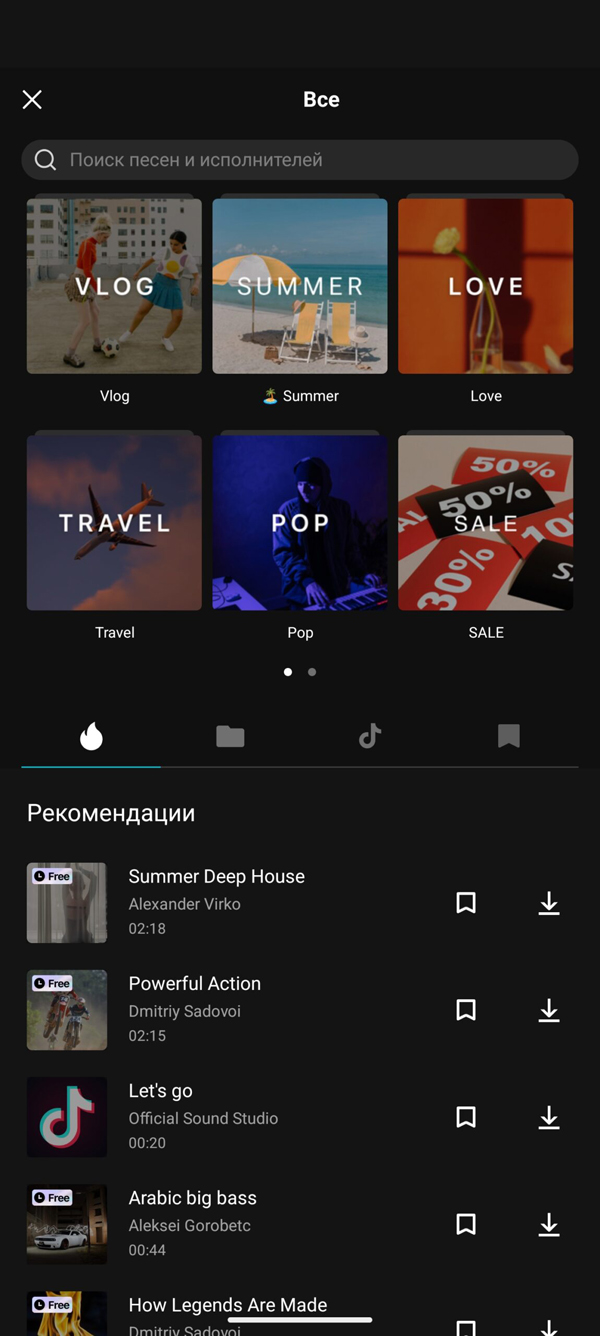Image resolution: width=600 pixels, height=1336 pixels.
Task: Switch to the TikTok sounds tab
Action: coord(370,737)
